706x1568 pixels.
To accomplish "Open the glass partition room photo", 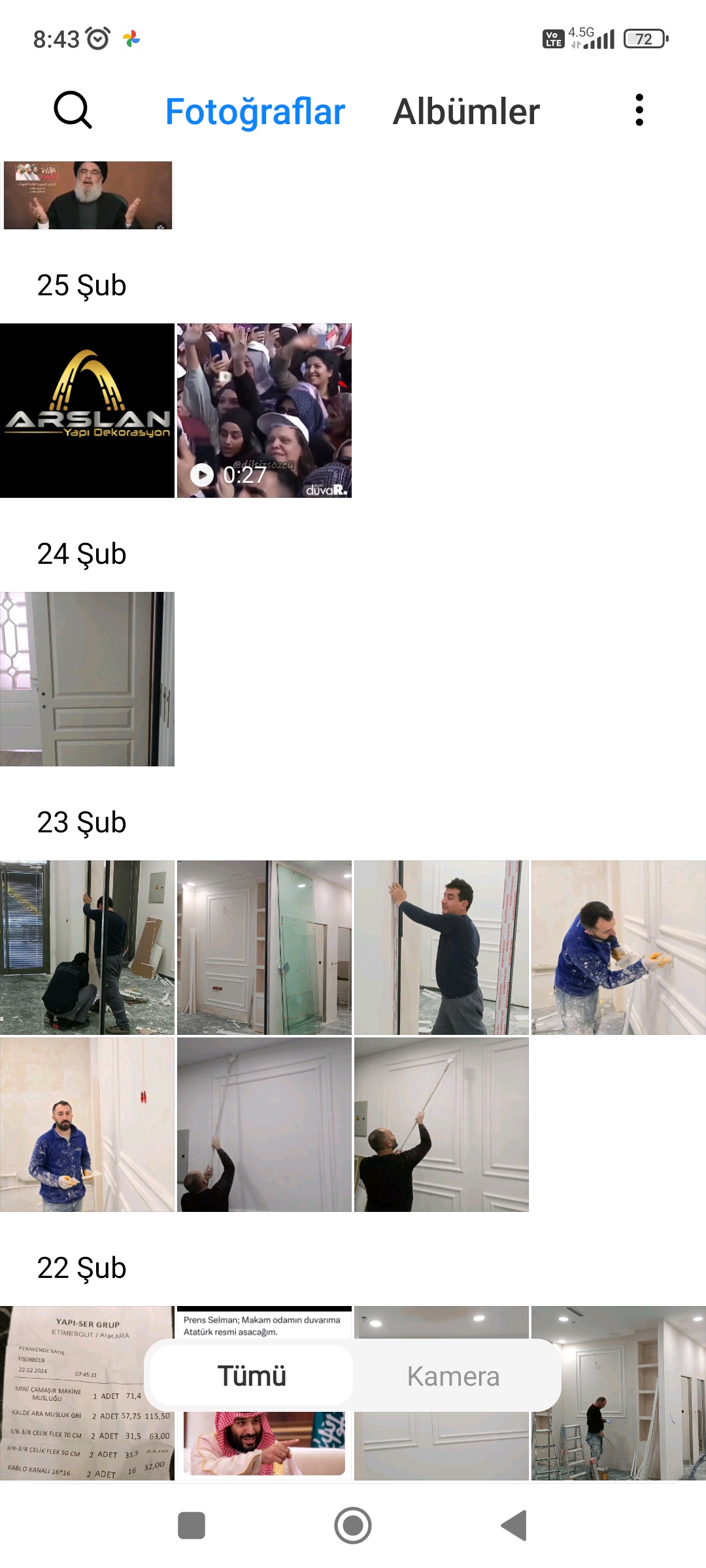I will coord(264,947).
